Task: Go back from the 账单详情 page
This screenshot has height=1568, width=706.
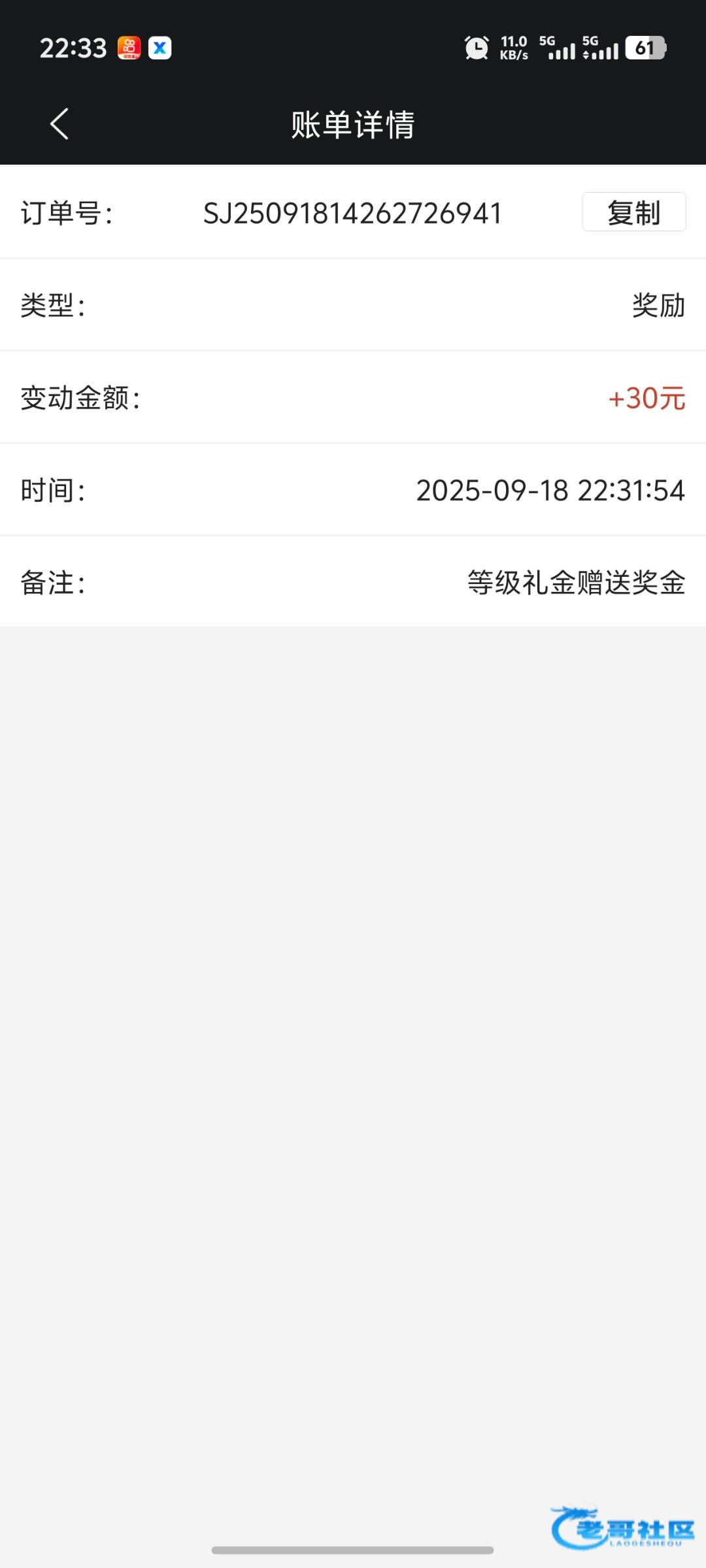Action: (x=59, y=123)
